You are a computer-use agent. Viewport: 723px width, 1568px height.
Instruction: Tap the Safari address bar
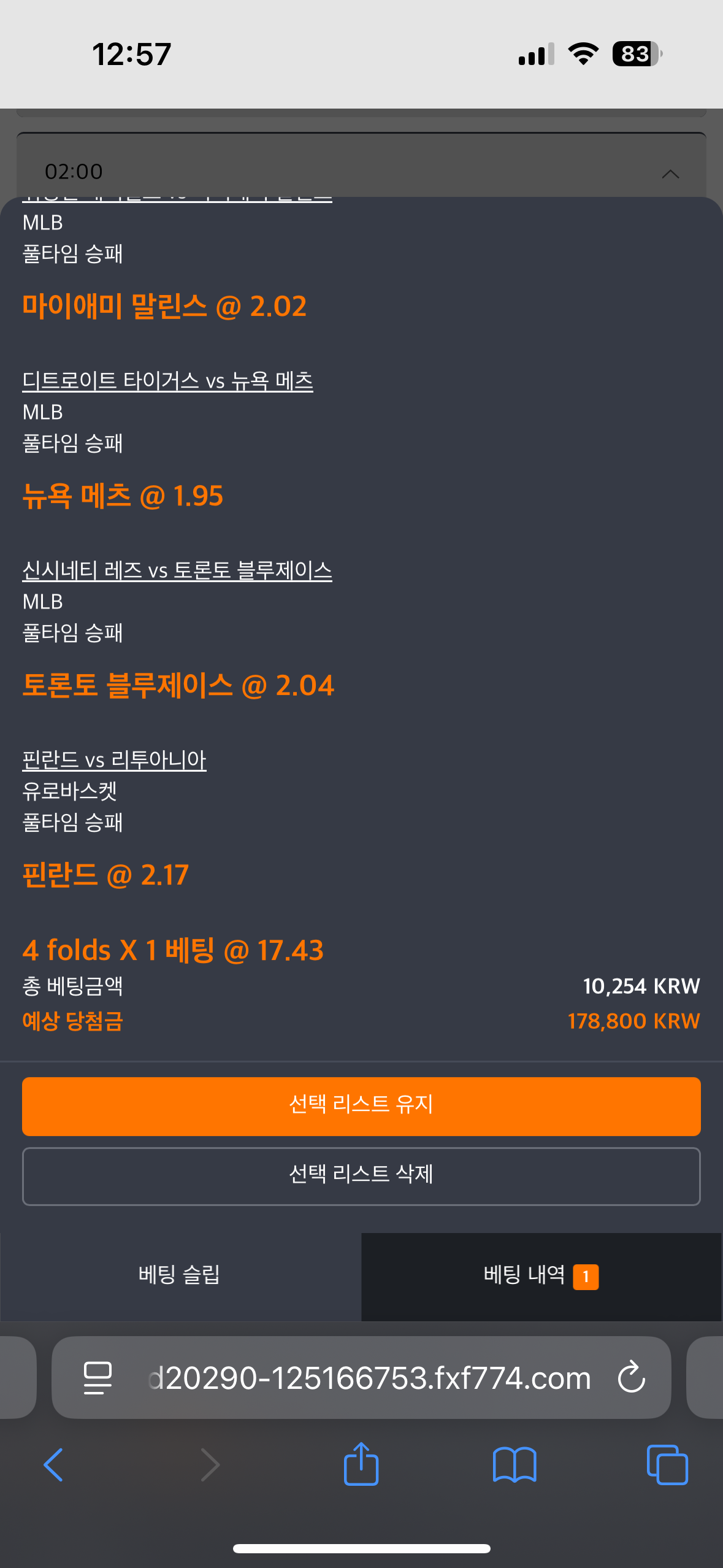(368, 1378)
